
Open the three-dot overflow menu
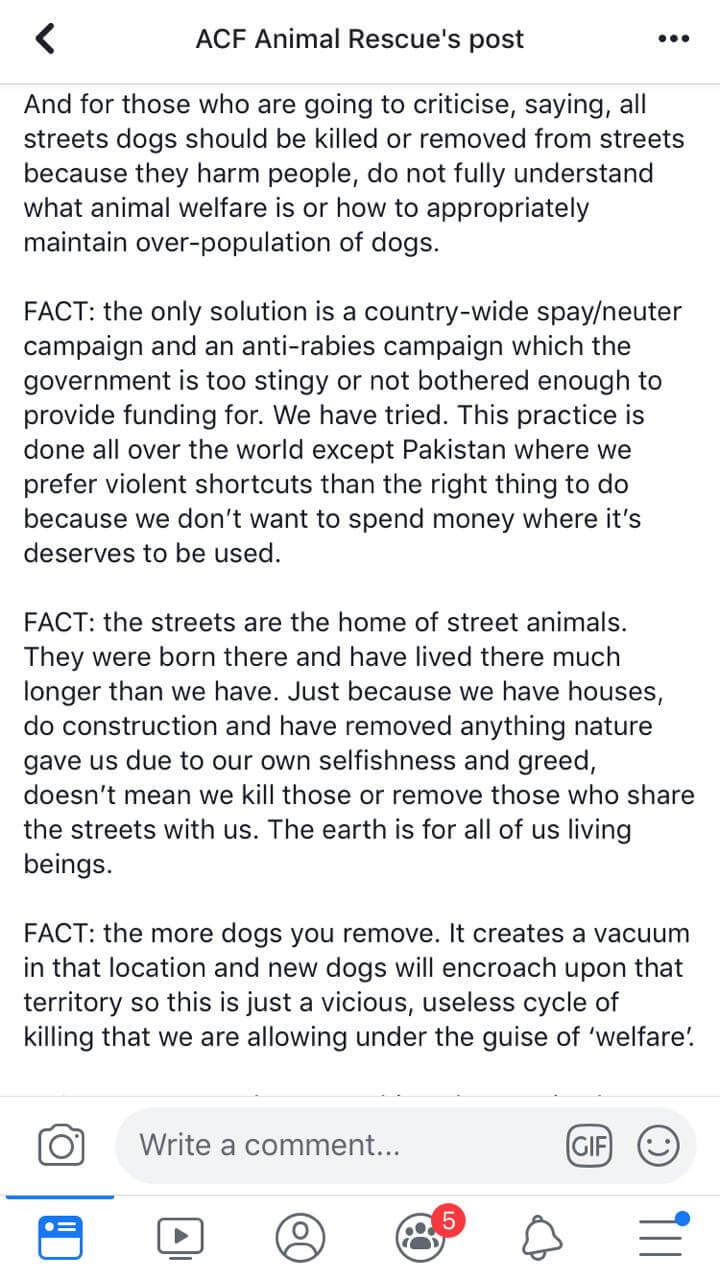(674, 39)
